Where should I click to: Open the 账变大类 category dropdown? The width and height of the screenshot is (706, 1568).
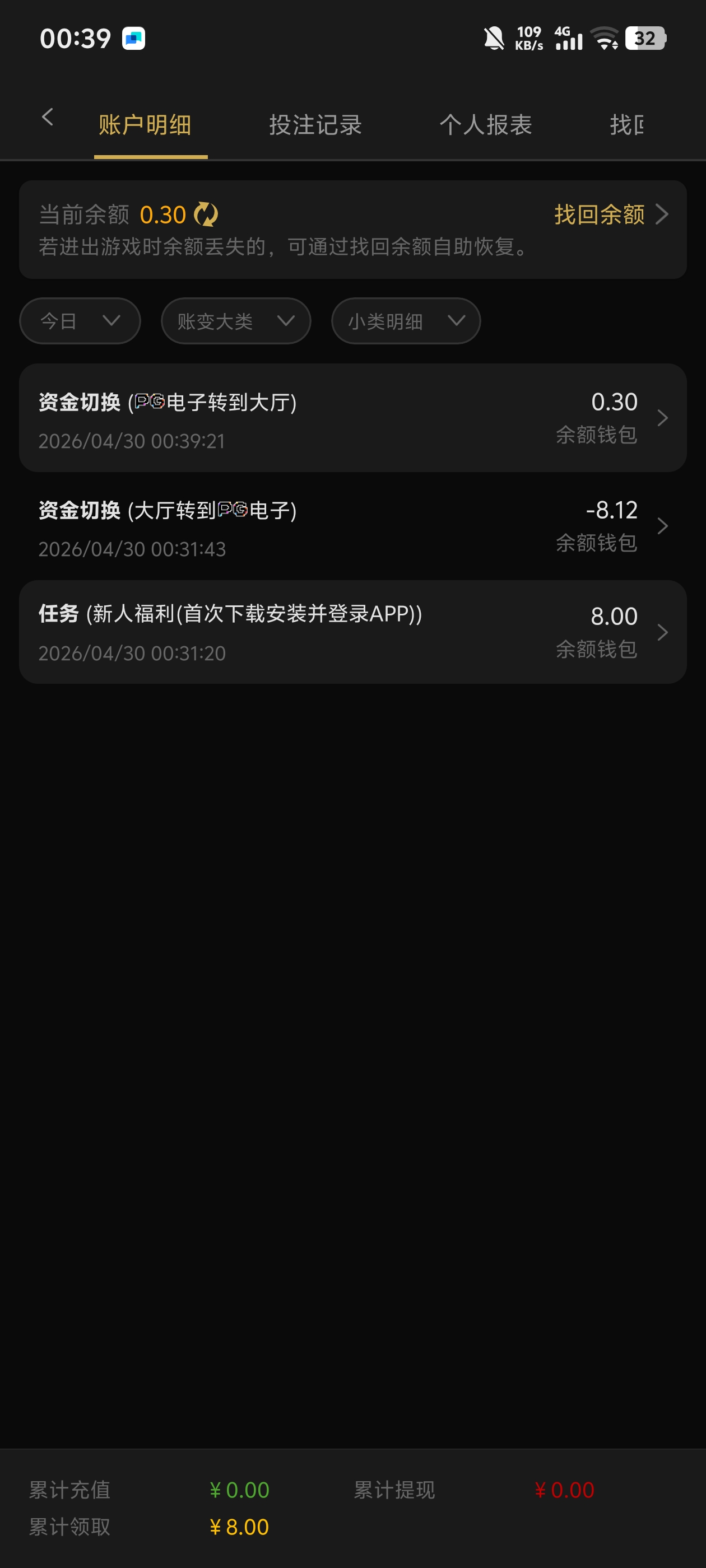coord(235,321)
